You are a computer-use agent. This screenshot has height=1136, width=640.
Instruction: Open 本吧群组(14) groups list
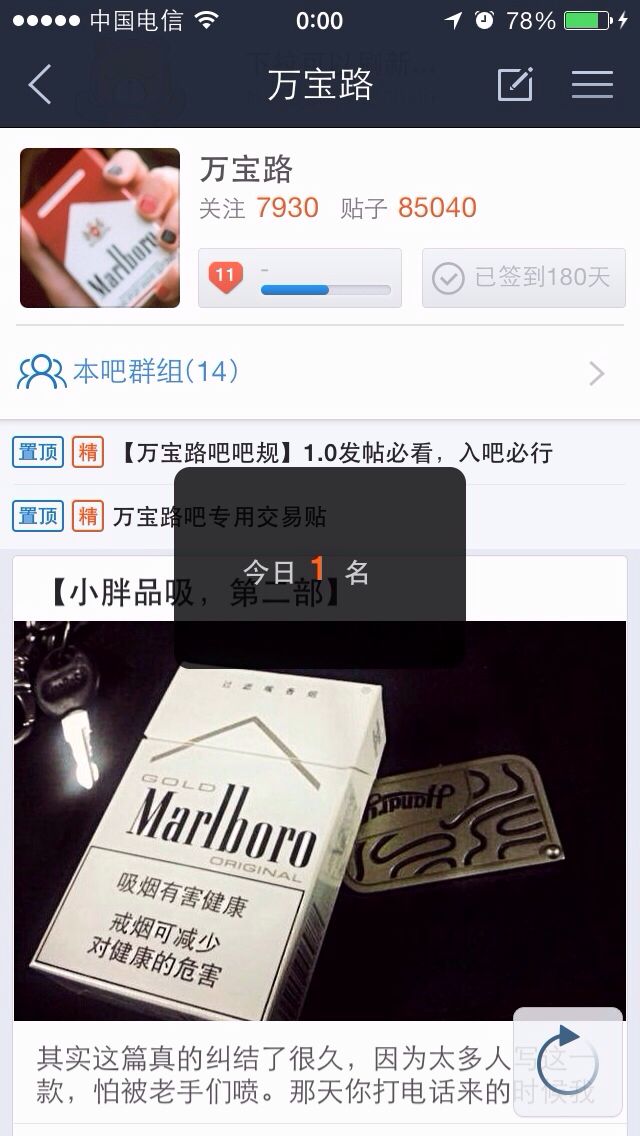point(320,373)
